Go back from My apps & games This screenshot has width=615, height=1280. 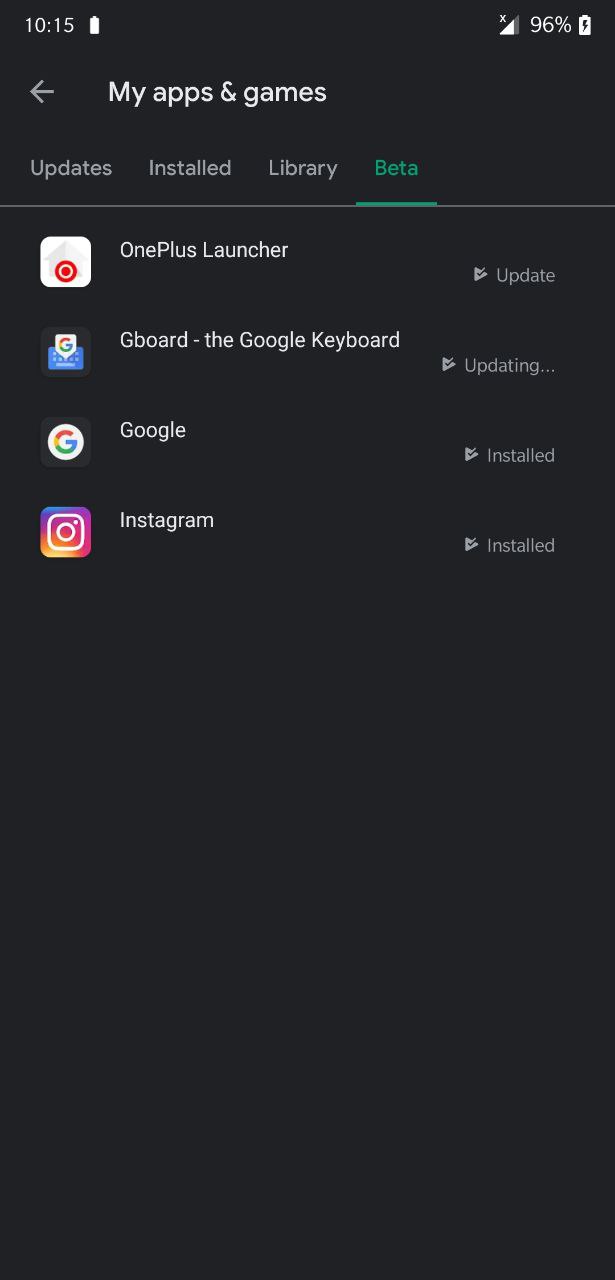(42, 92)
